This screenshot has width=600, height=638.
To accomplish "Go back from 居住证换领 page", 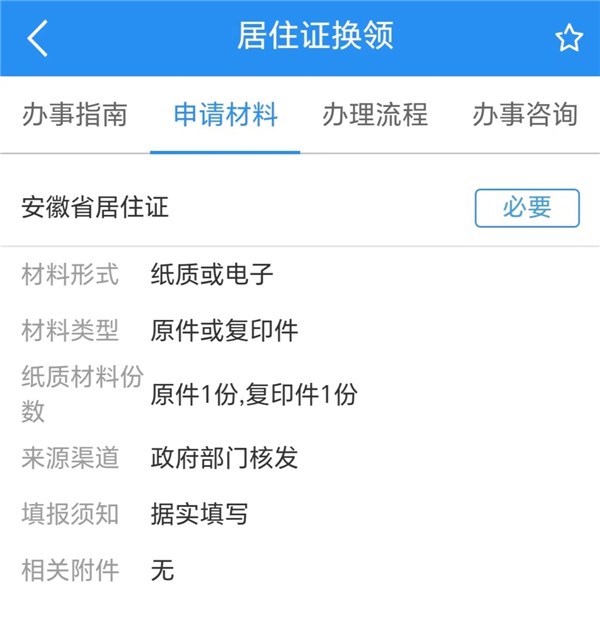I will click(x=37, y=38).
